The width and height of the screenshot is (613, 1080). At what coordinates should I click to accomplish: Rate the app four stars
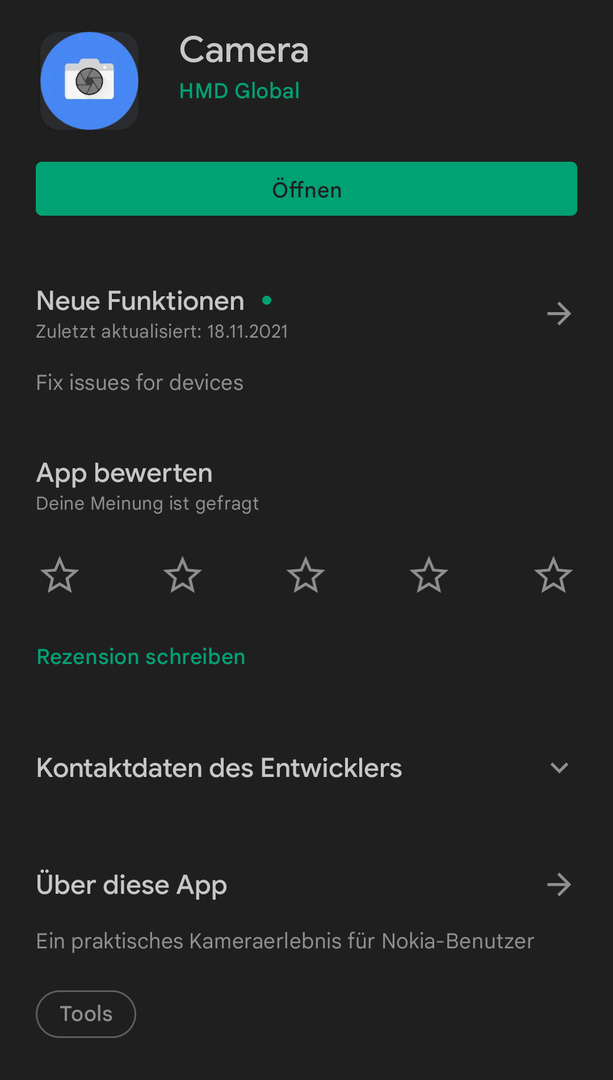click(428, 575)
